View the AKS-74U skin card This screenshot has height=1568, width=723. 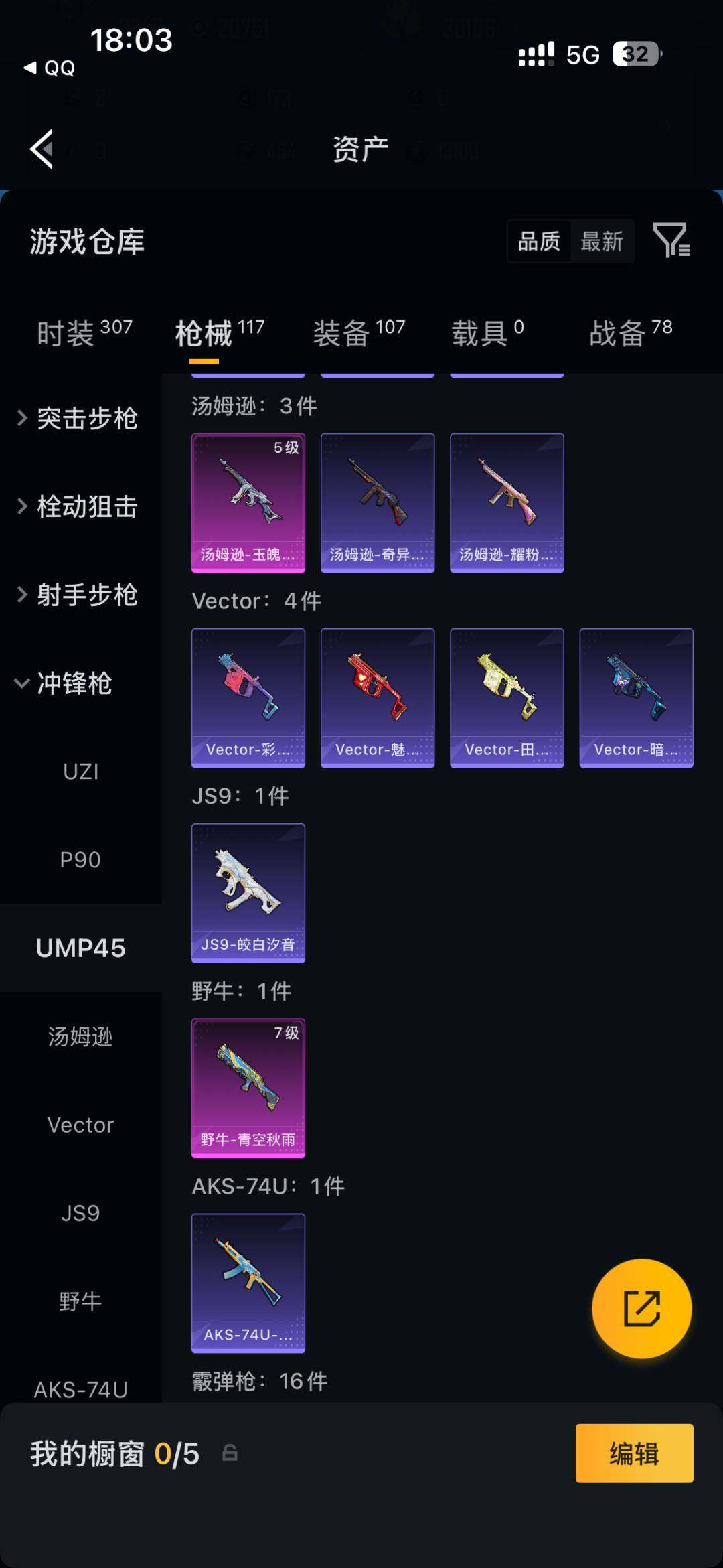(248, 1283)
